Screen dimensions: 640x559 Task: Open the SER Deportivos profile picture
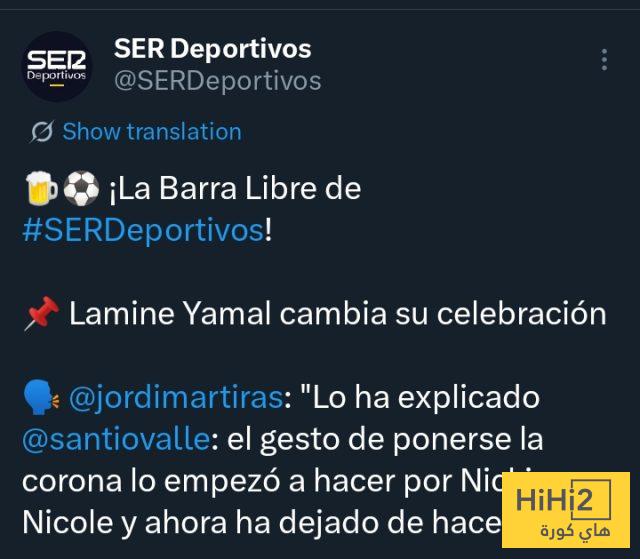[x=56, y=66]
